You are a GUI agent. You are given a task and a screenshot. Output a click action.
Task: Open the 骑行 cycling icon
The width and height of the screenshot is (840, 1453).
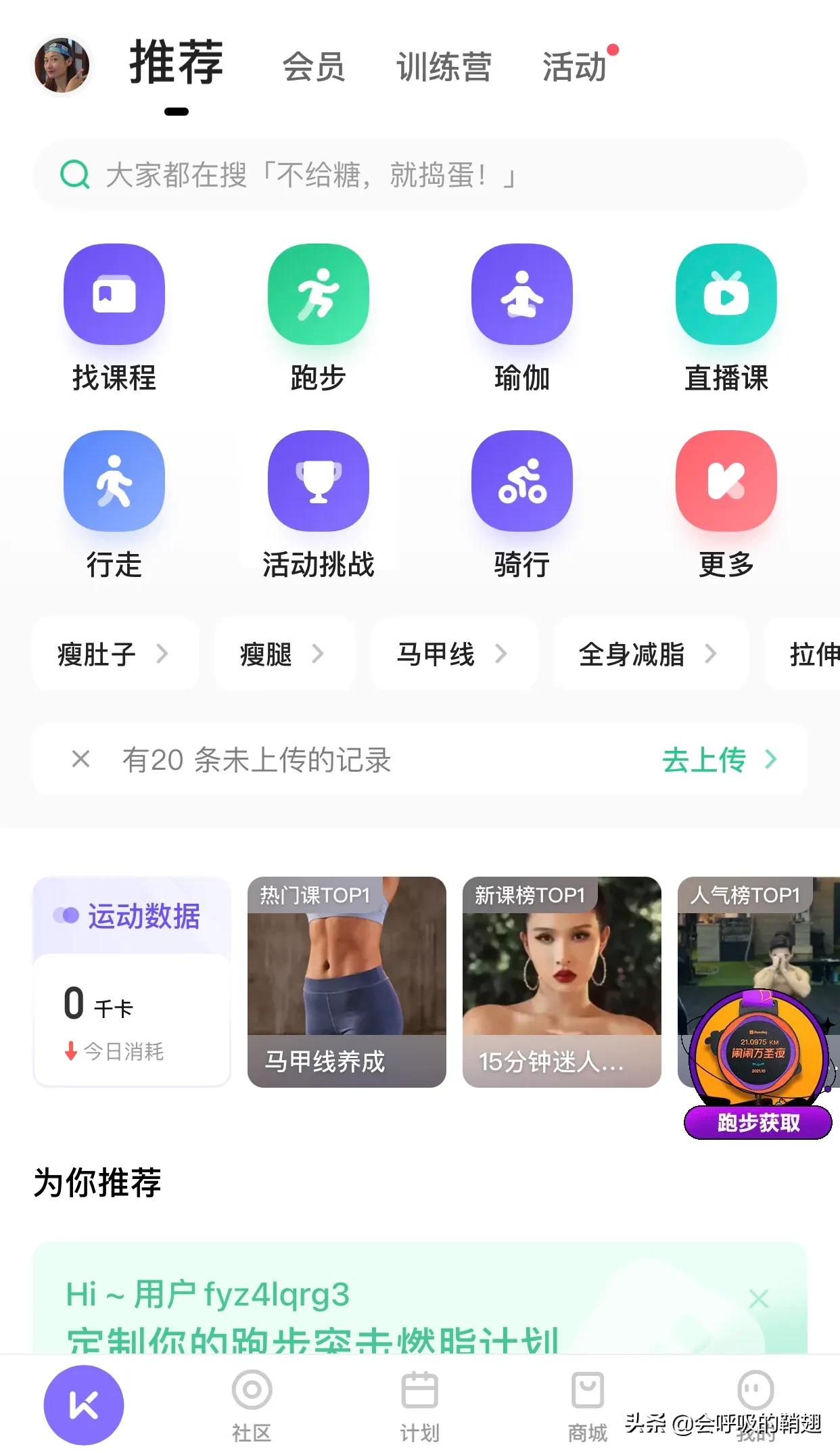click(x=522, y=480)
